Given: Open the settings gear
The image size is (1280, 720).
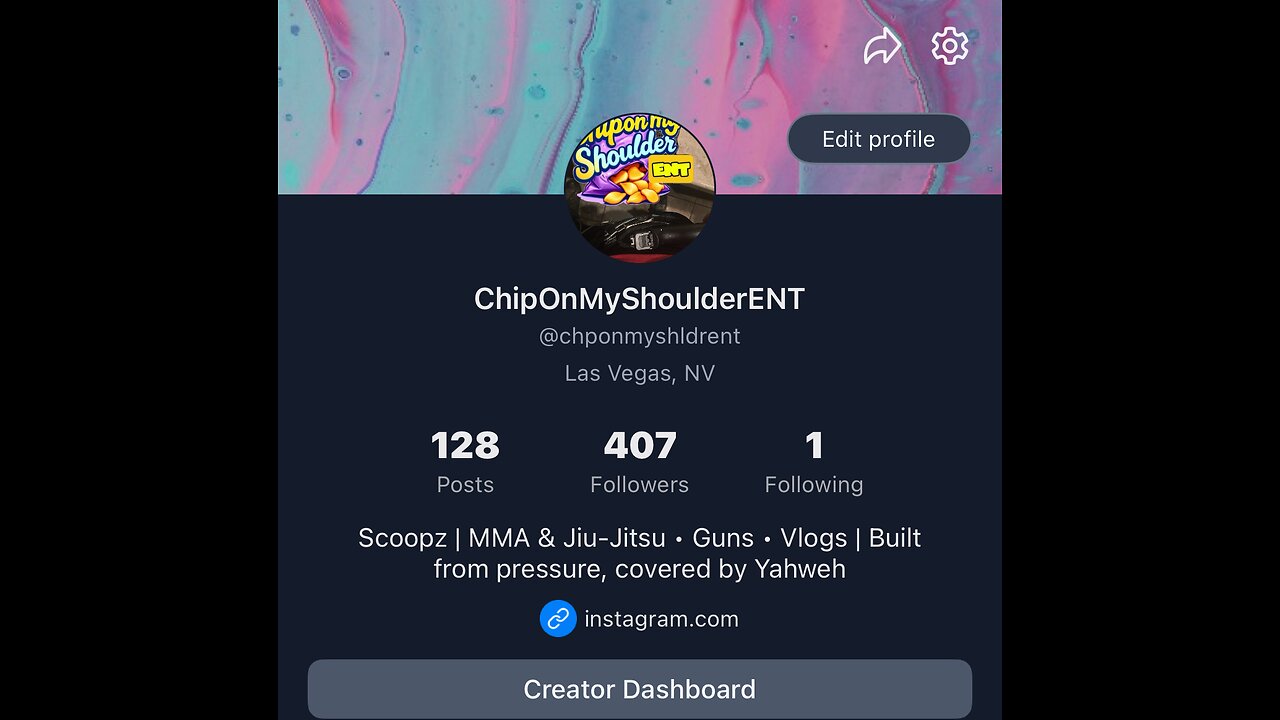Looking at the screenshot, I should click(x=949, y=46).
